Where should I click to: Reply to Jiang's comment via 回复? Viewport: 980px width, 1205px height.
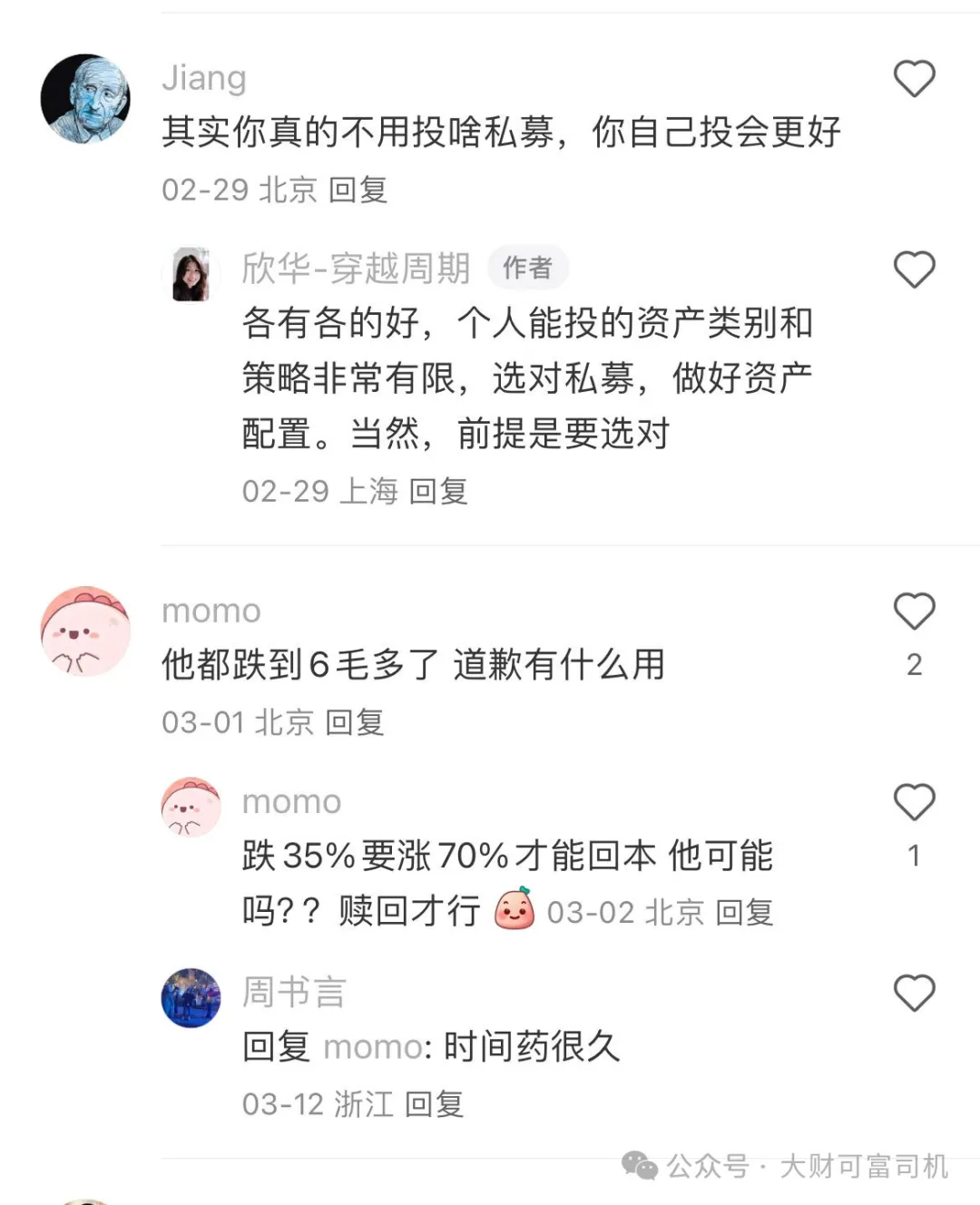358,191
